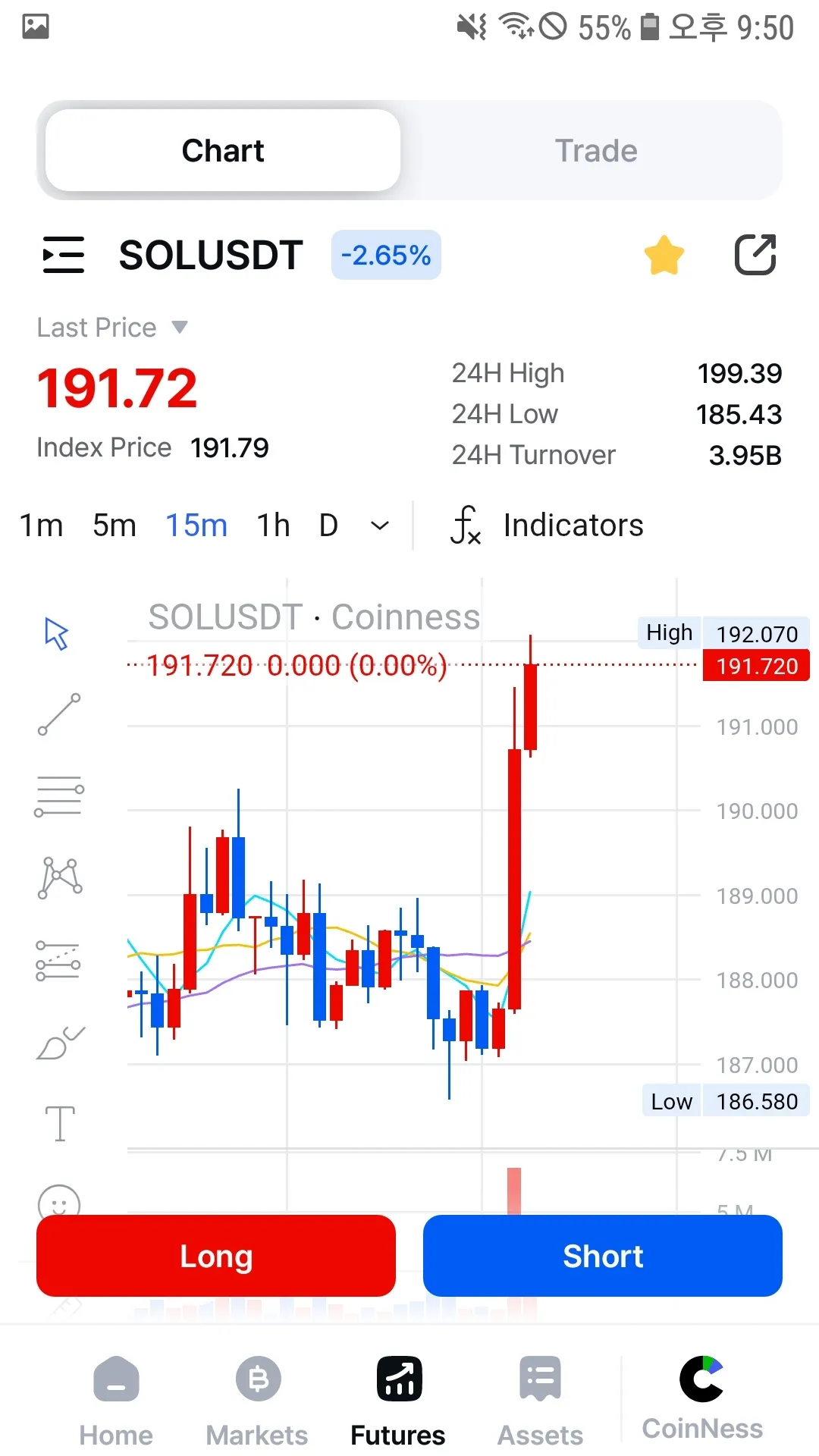This screenshot has width=819, height=1456.
Task: Open the Assets tab
Action: tap(540, 1401)
